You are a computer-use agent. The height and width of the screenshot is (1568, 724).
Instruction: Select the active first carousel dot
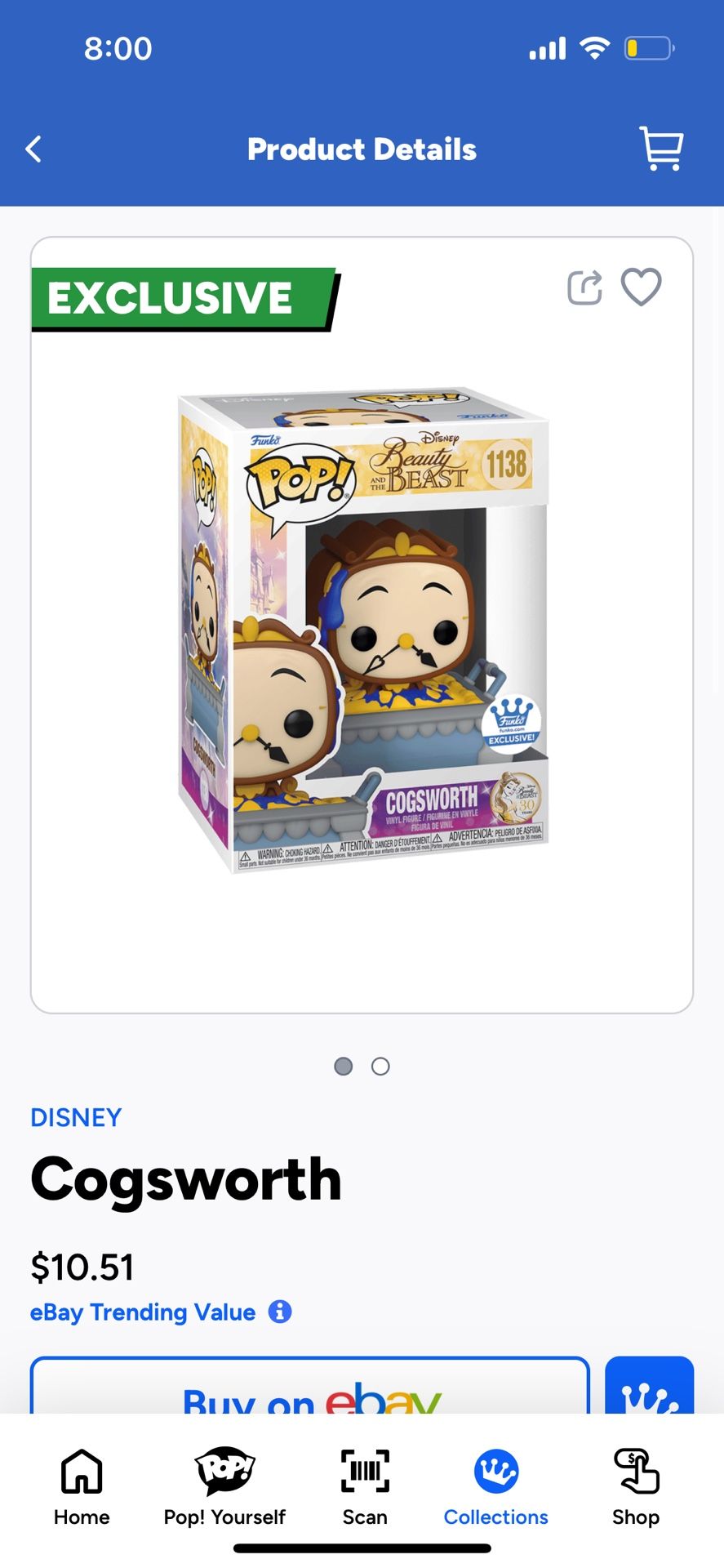coord(344,1066)
